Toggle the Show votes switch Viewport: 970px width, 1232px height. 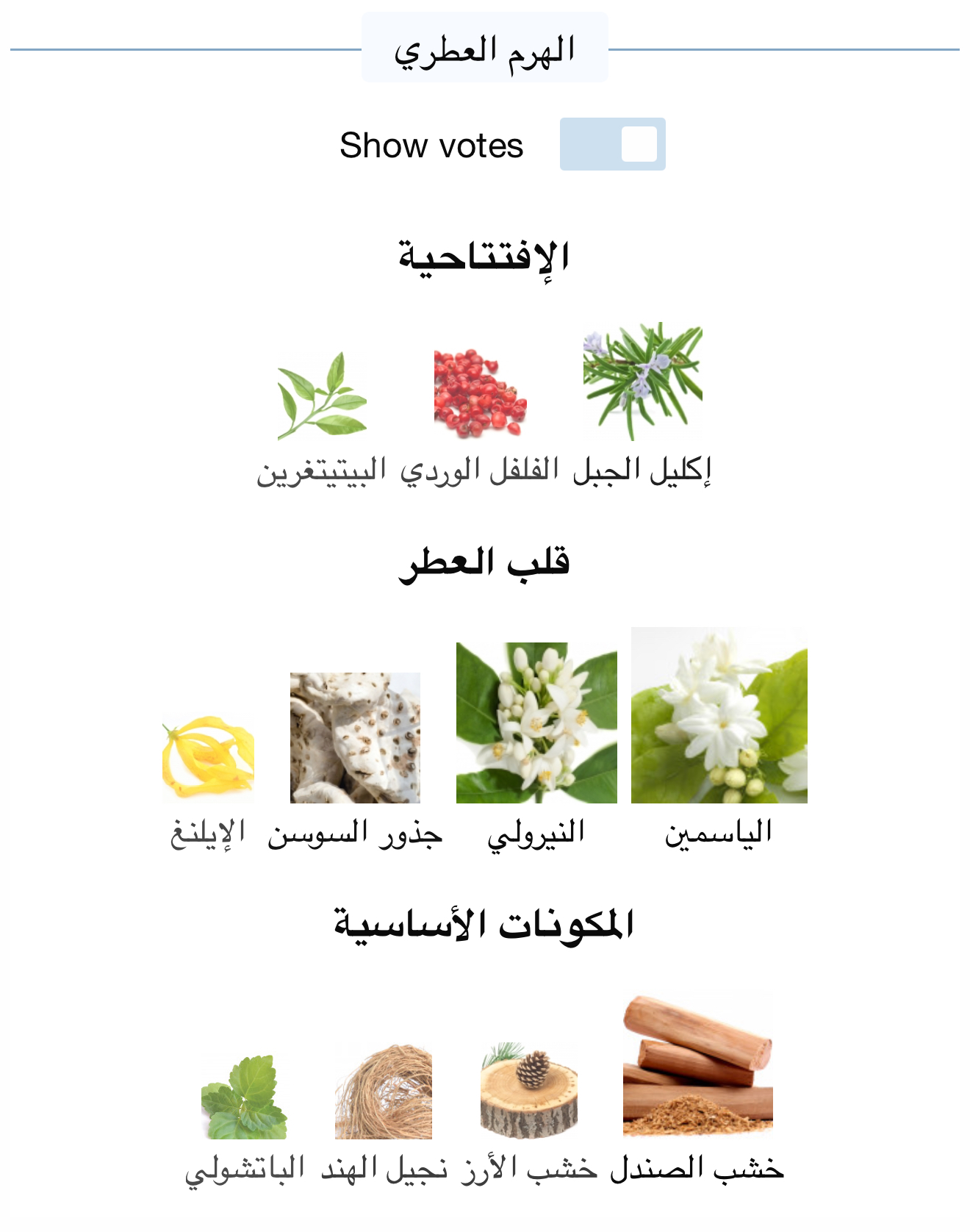pyautogui.click(x=612, y=144)
